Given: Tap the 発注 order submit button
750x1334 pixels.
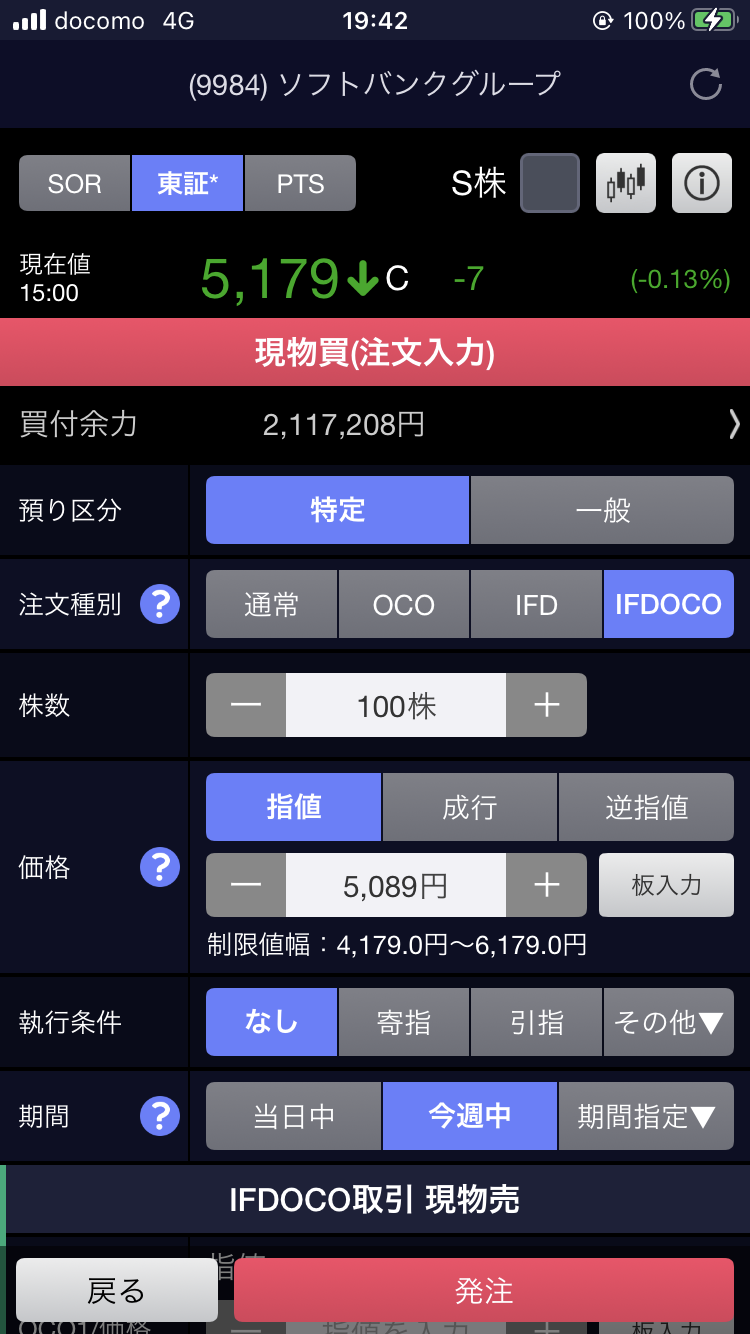Looking at the screenshot, I should click(485, 1290).
